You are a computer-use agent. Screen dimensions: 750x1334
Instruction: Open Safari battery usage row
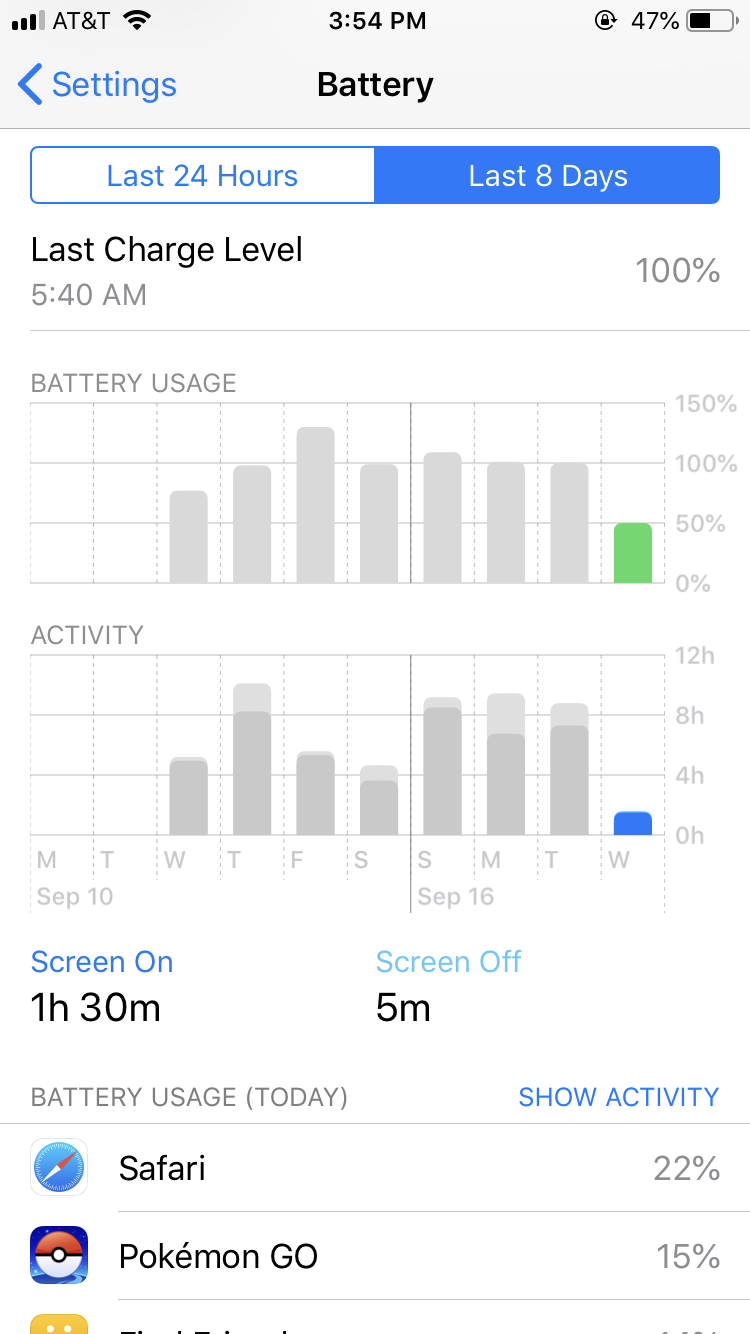[375, 1168]
